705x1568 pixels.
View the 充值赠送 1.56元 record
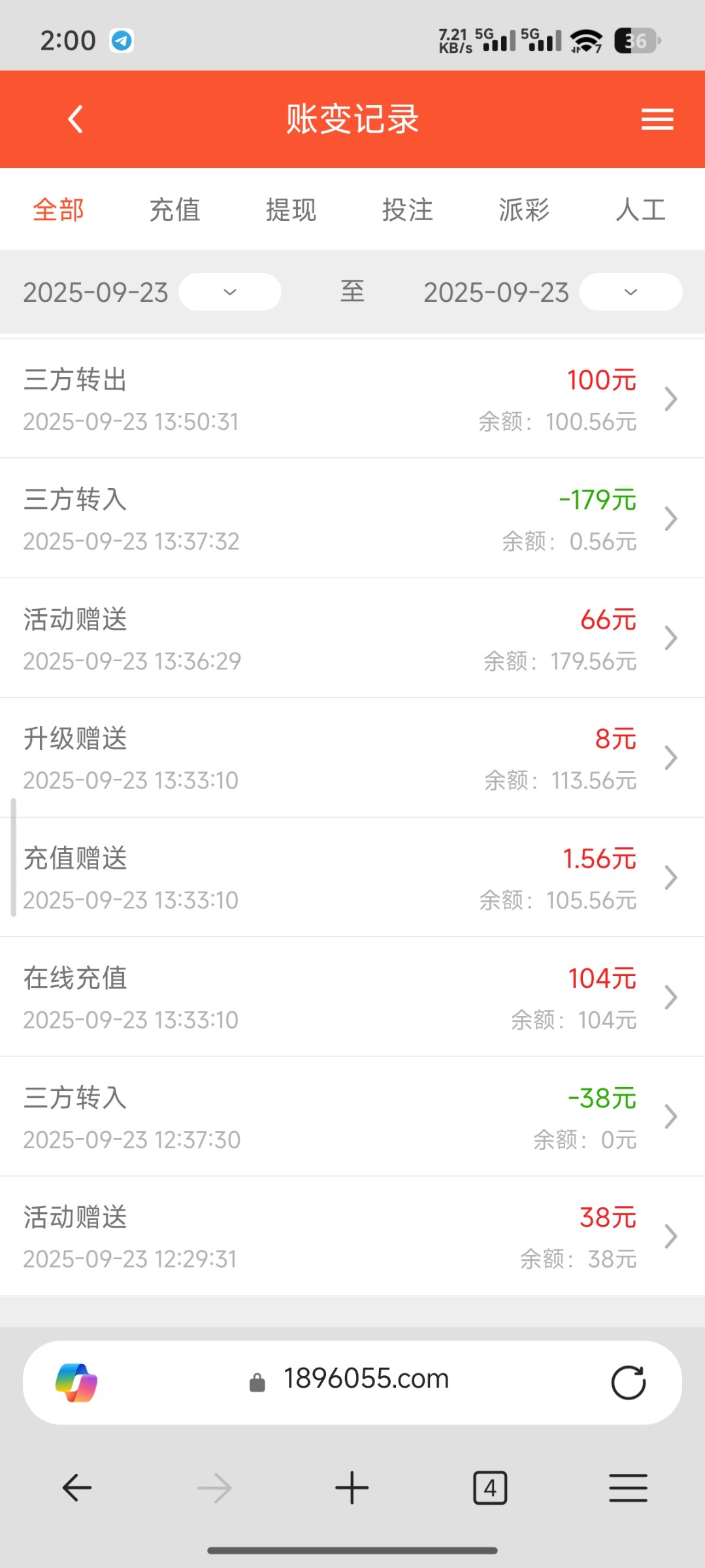click(352, 877)
